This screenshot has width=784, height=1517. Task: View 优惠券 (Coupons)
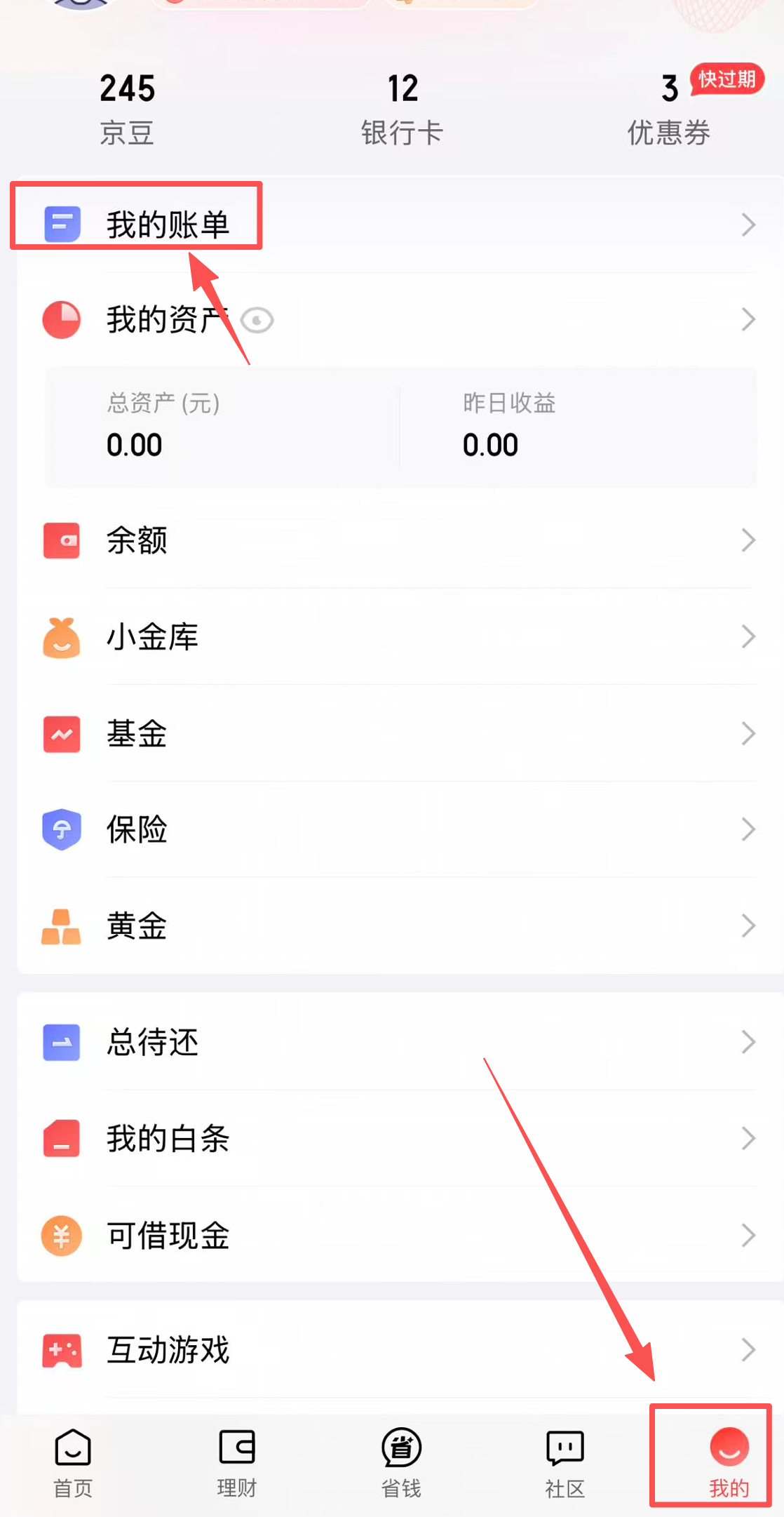[670, 109]
